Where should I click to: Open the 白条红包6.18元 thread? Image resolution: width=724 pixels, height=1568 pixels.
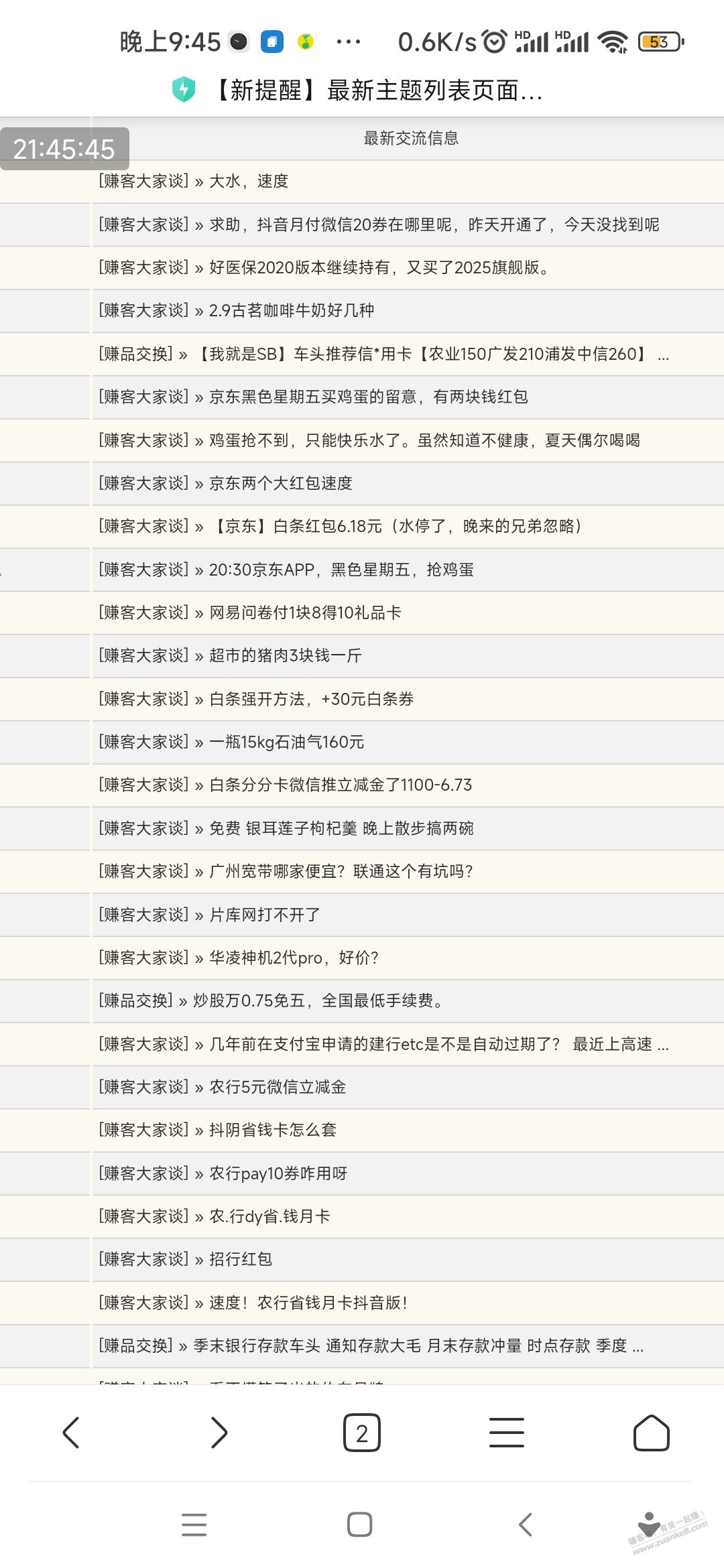coord(396,526)
